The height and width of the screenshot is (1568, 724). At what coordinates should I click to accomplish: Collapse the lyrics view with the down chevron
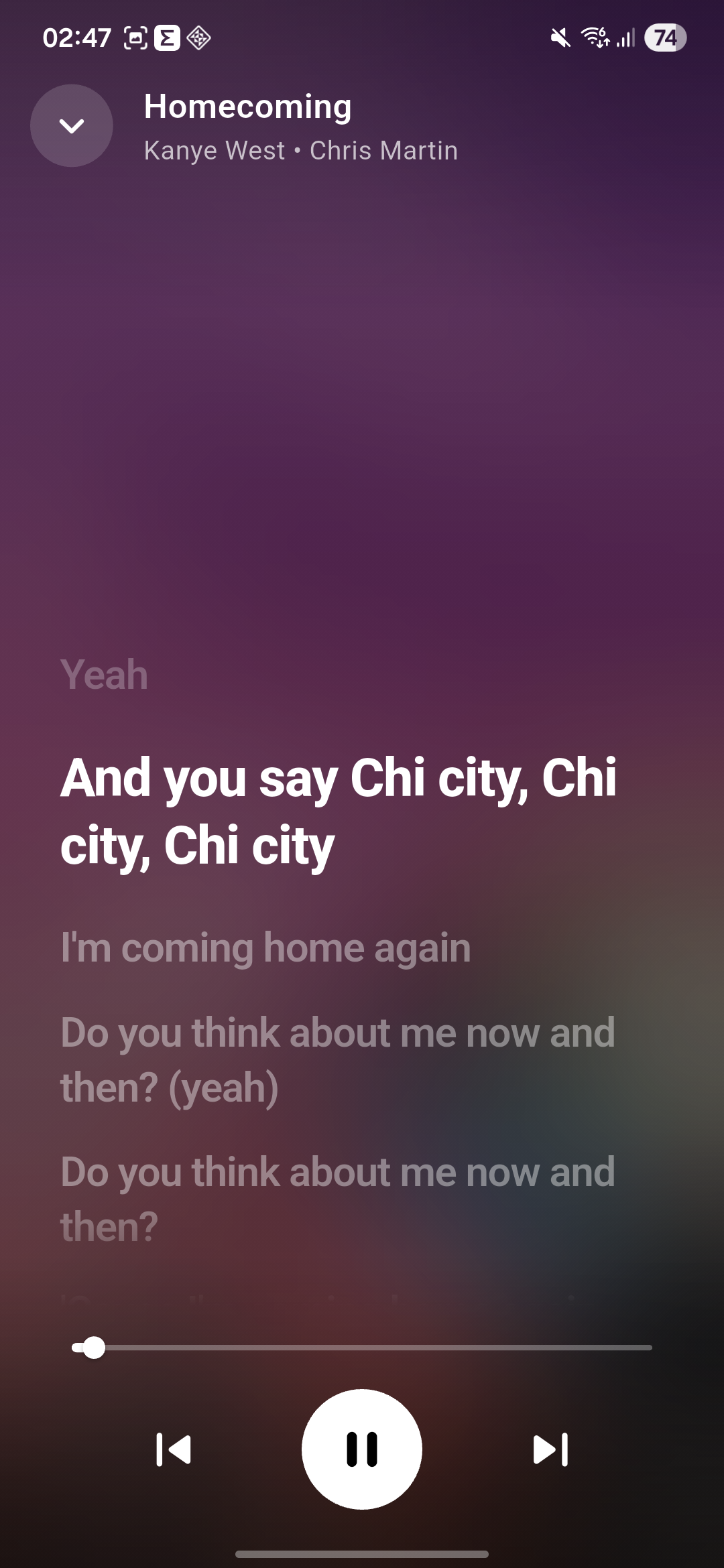click(x=72, y=126)
